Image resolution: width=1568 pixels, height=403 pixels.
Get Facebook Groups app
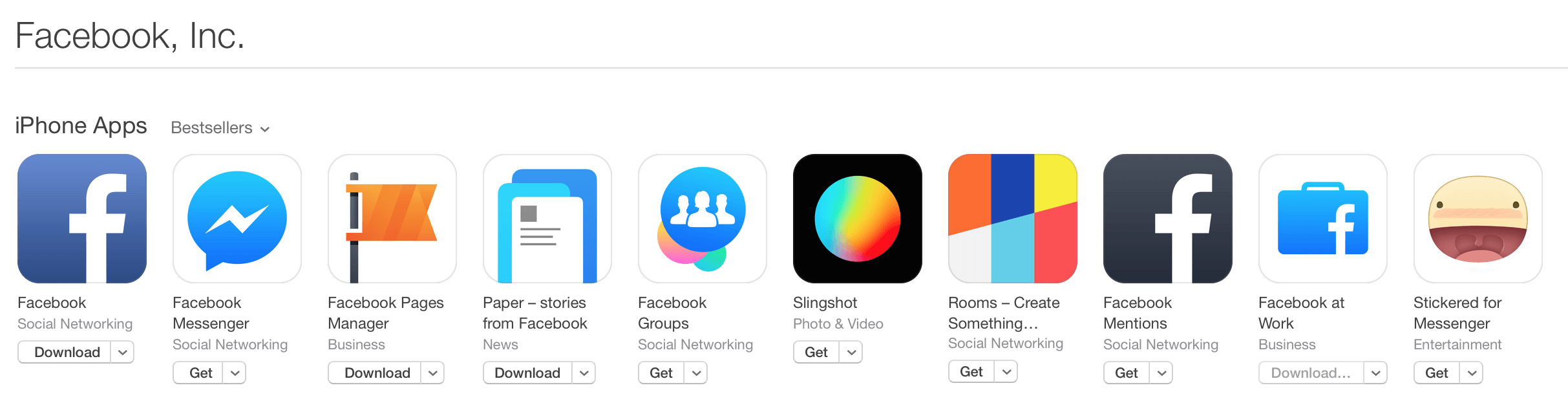661,373
